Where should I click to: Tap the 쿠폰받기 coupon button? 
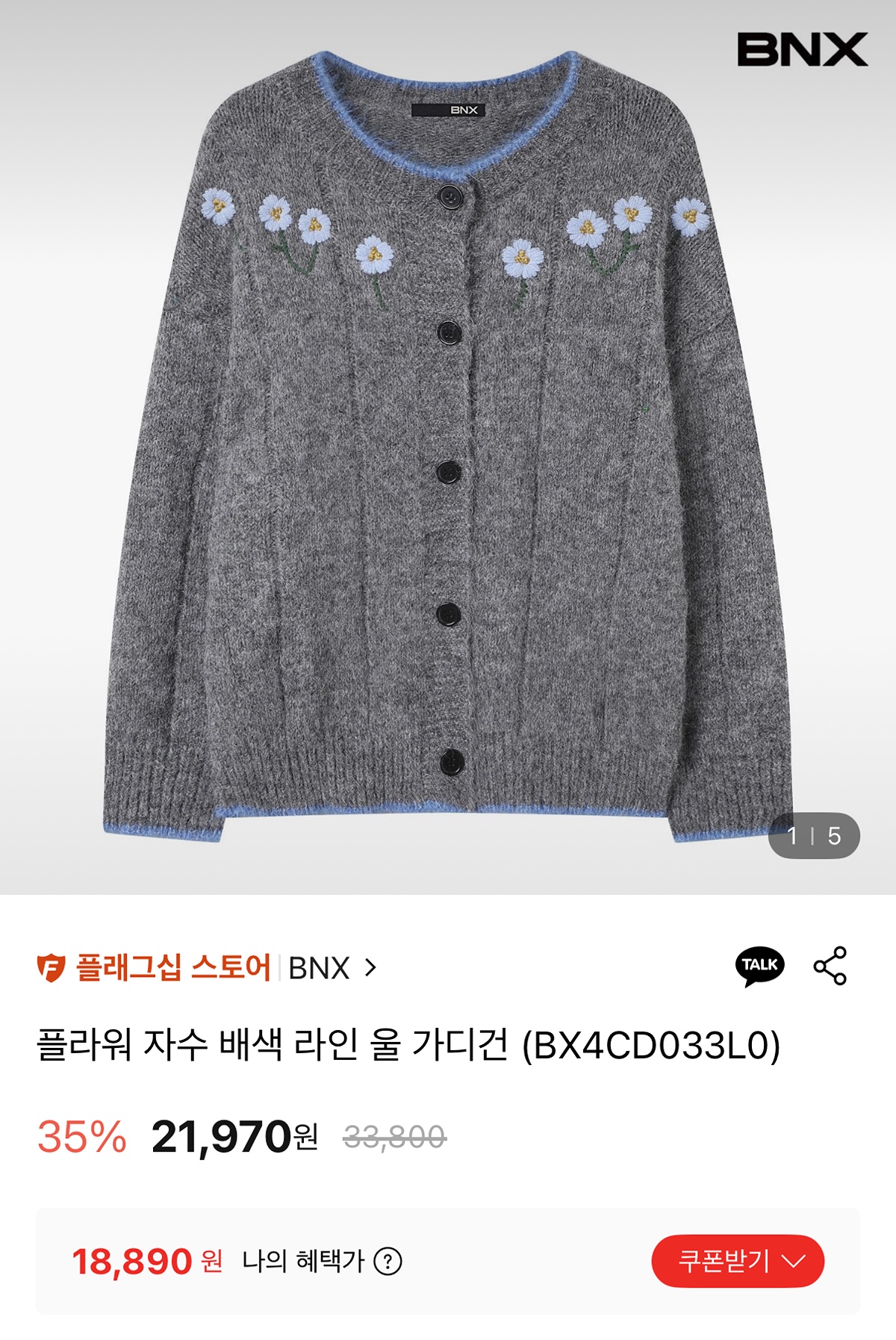click(x=737, y=1261)
